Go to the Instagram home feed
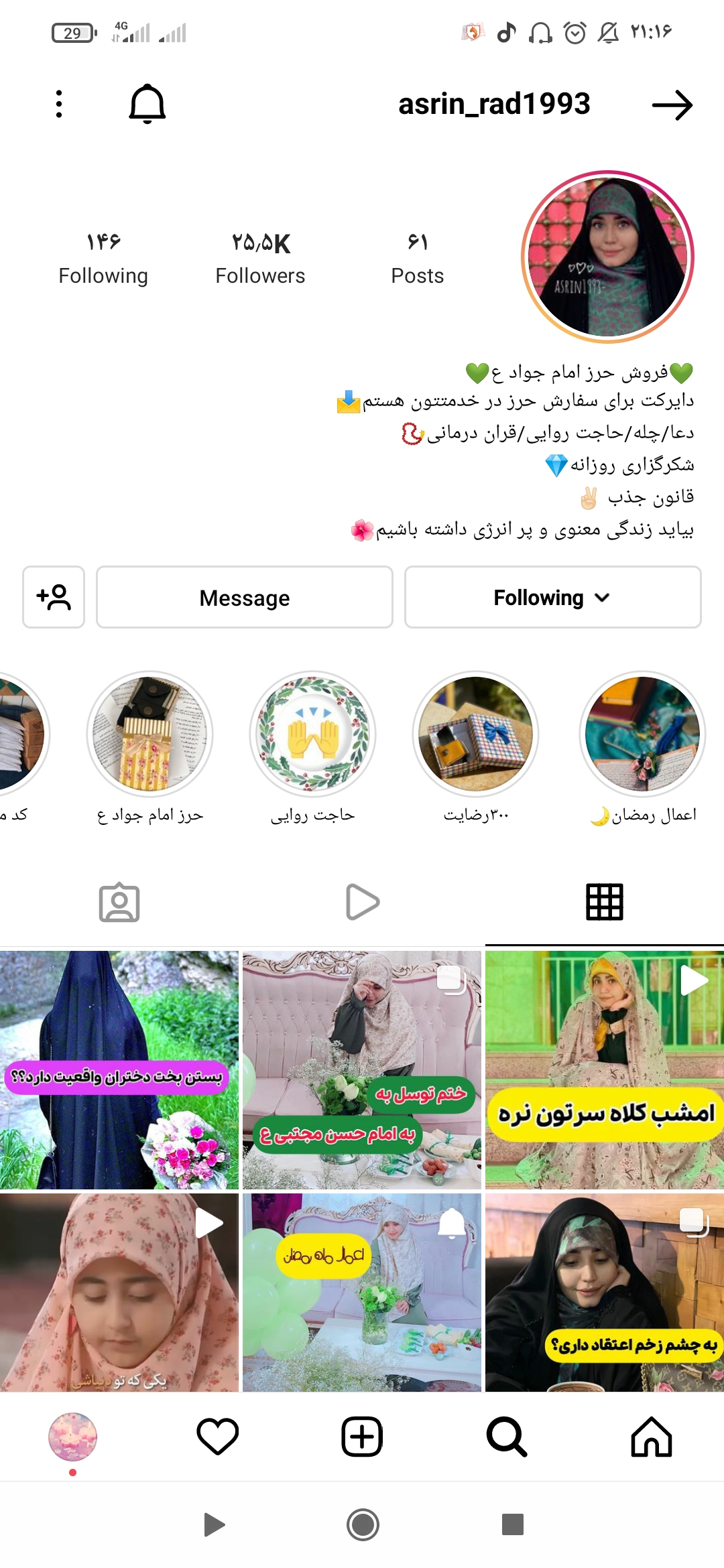This screenshot has width=724, height=1568. pos(651,1437)
